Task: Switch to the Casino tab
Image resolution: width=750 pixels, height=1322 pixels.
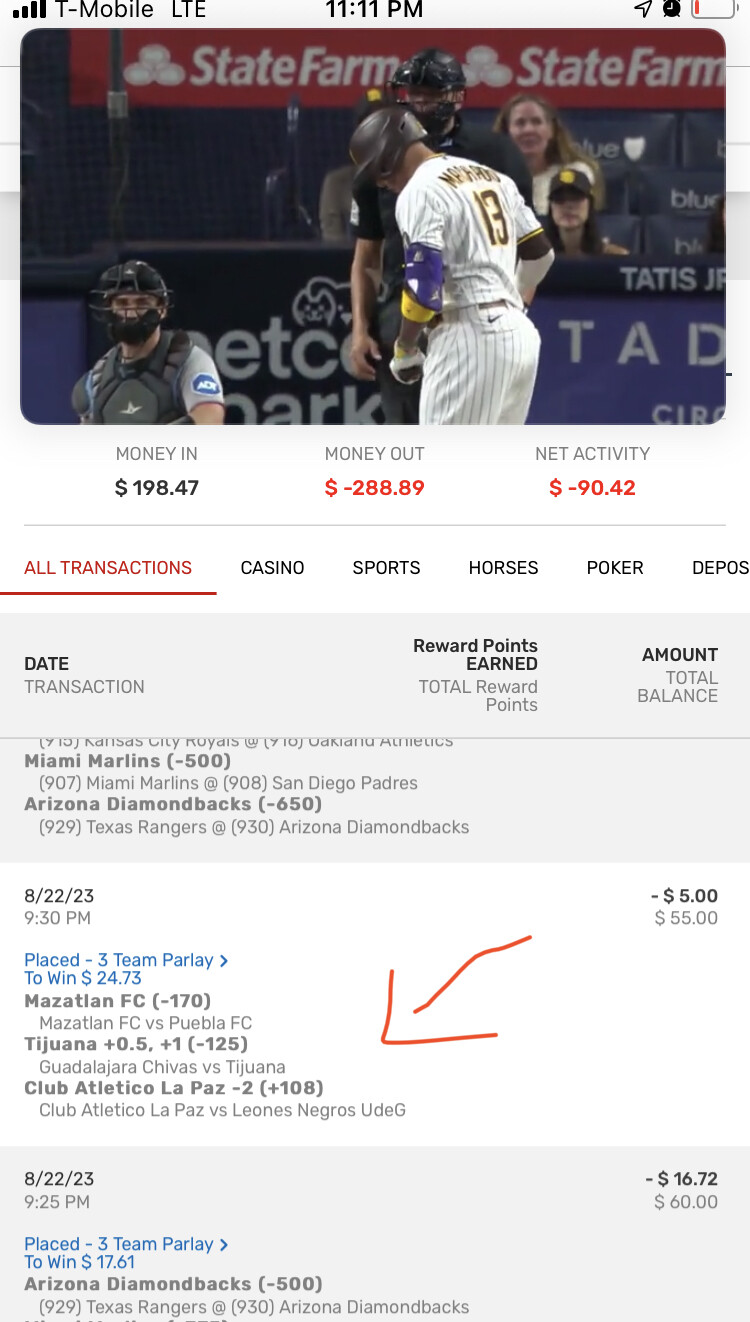Action: point(272,567)
